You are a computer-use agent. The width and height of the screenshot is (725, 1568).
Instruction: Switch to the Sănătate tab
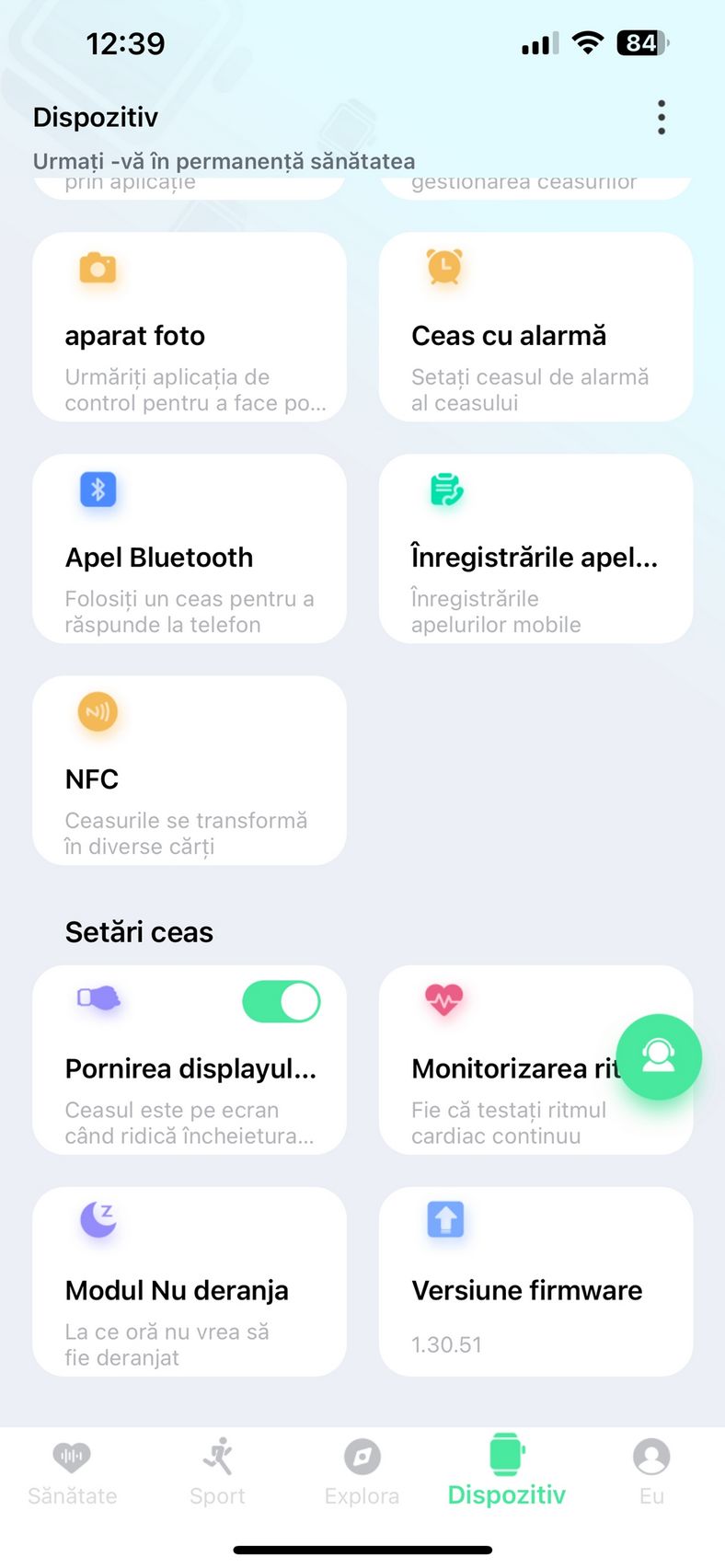point(73,1474)
